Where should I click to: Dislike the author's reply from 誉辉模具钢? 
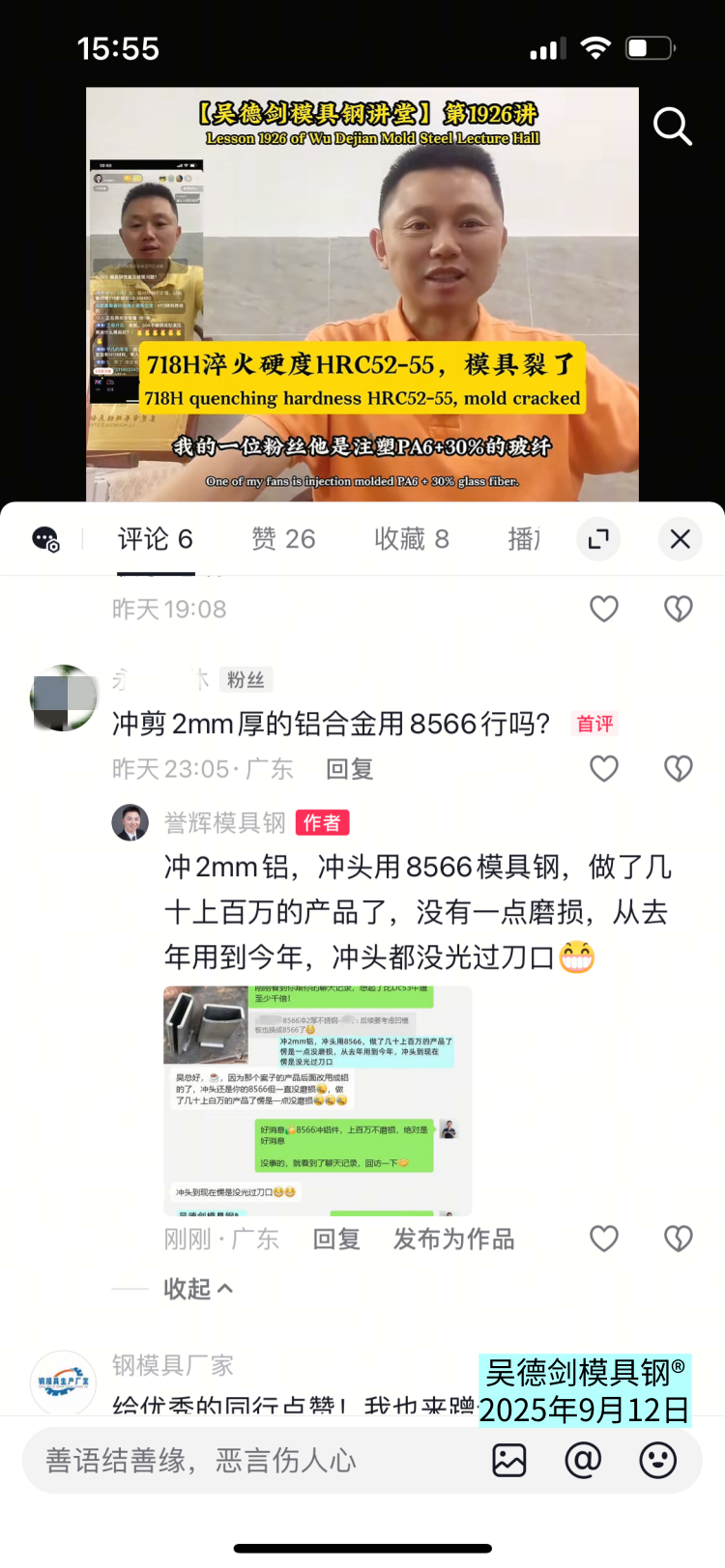[x=678, y=1239]
